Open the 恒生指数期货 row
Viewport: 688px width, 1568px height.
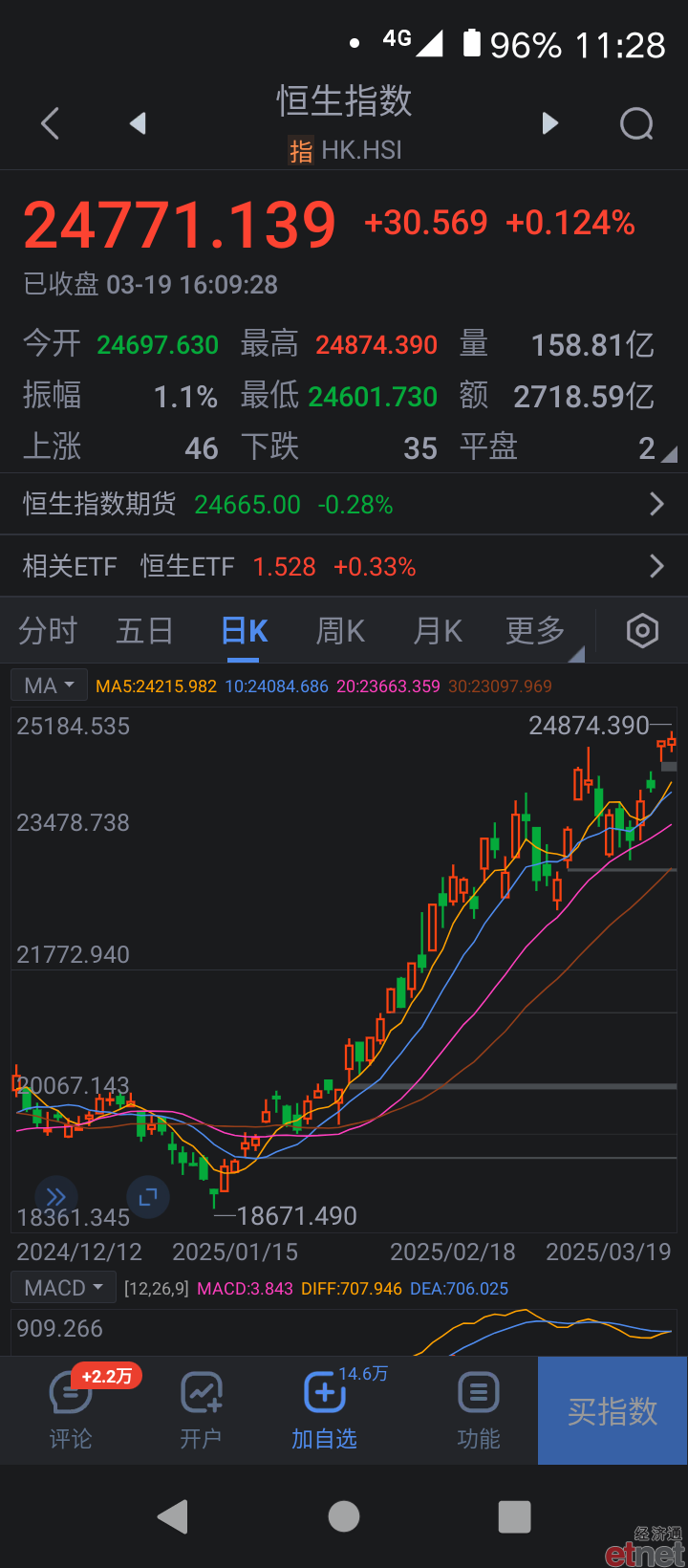tap(344, 504)
